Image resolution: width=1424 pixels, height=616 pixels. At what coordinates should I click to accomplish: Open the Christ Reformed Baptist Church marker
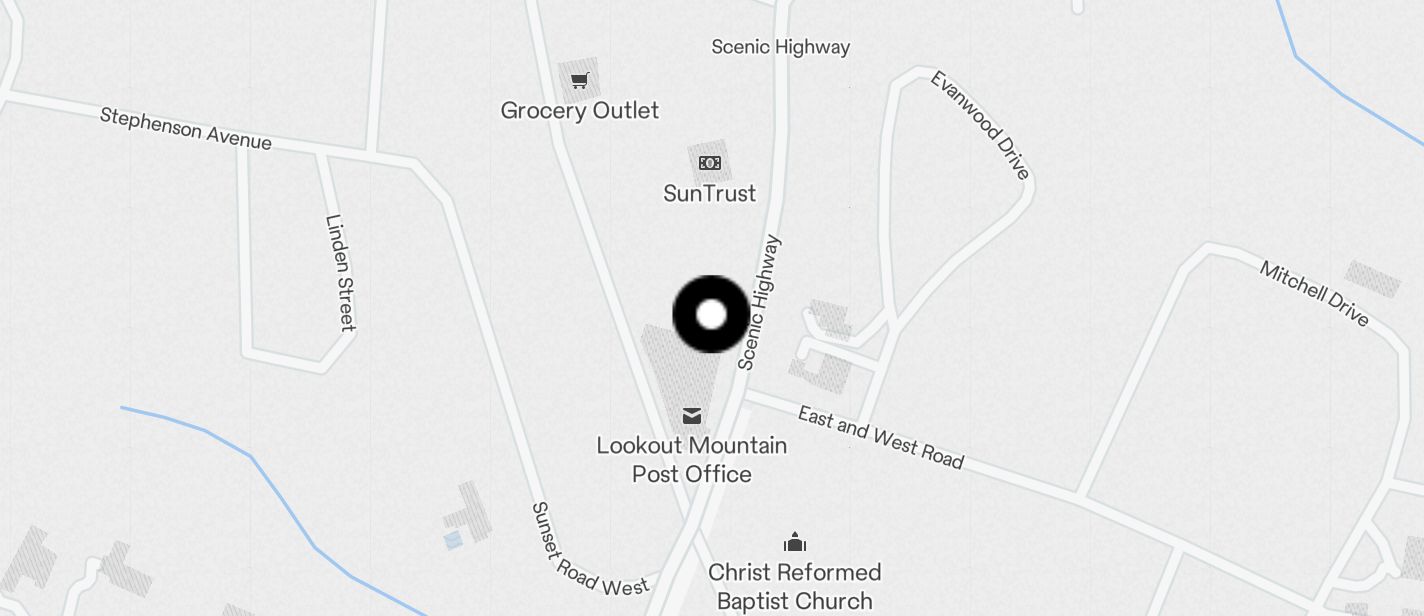click(x=795, y=544)
